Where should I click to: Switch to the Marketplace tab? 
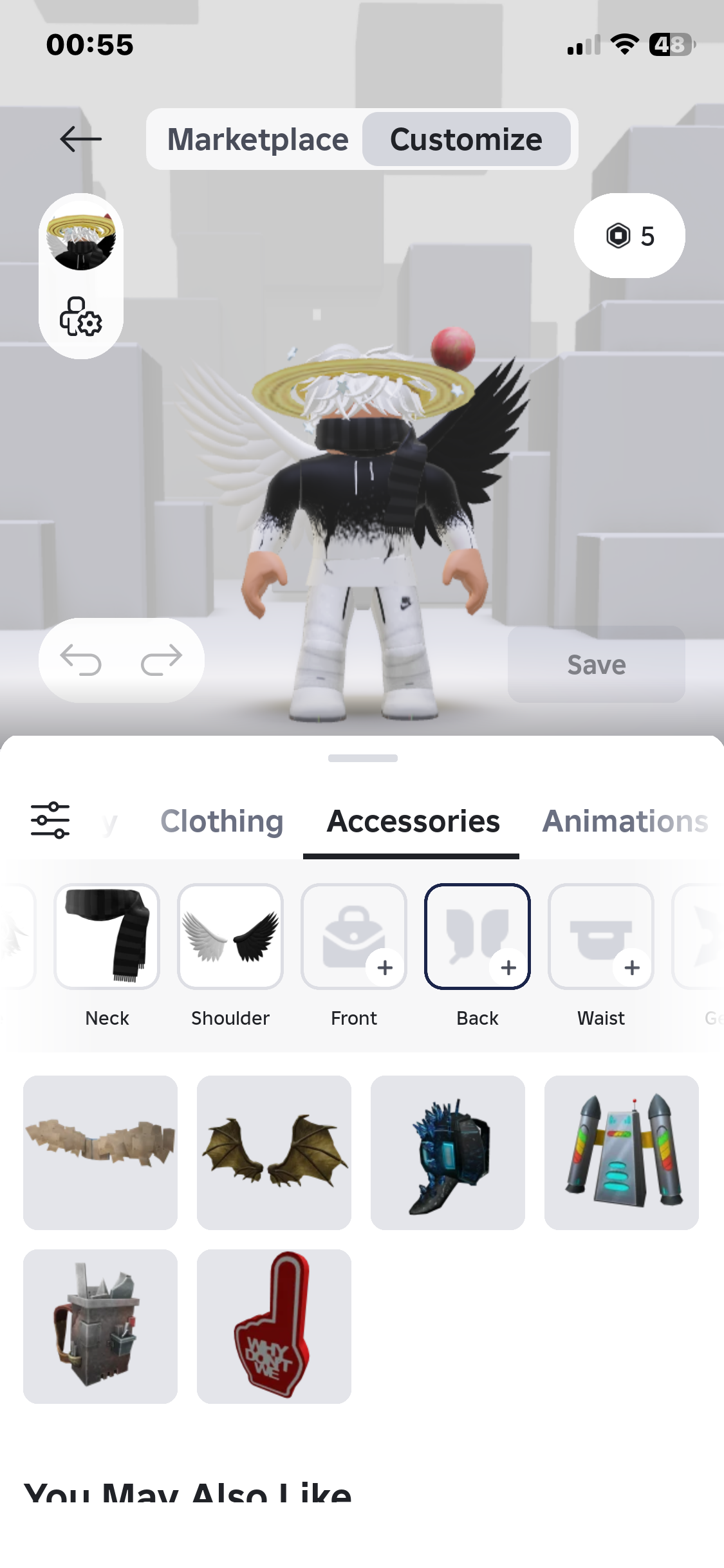[x=257, y=140]
